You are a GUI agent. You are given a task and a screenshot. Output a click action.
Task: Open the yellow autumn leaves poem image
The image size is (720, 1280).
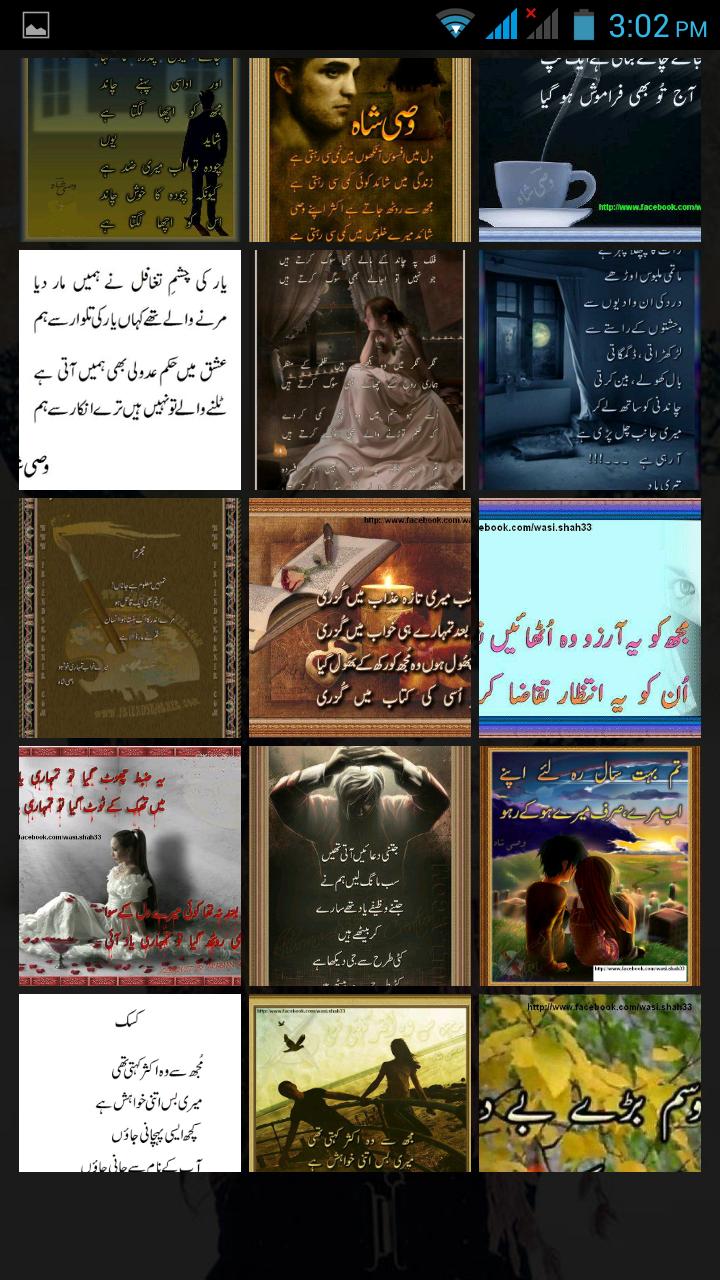590,1083
